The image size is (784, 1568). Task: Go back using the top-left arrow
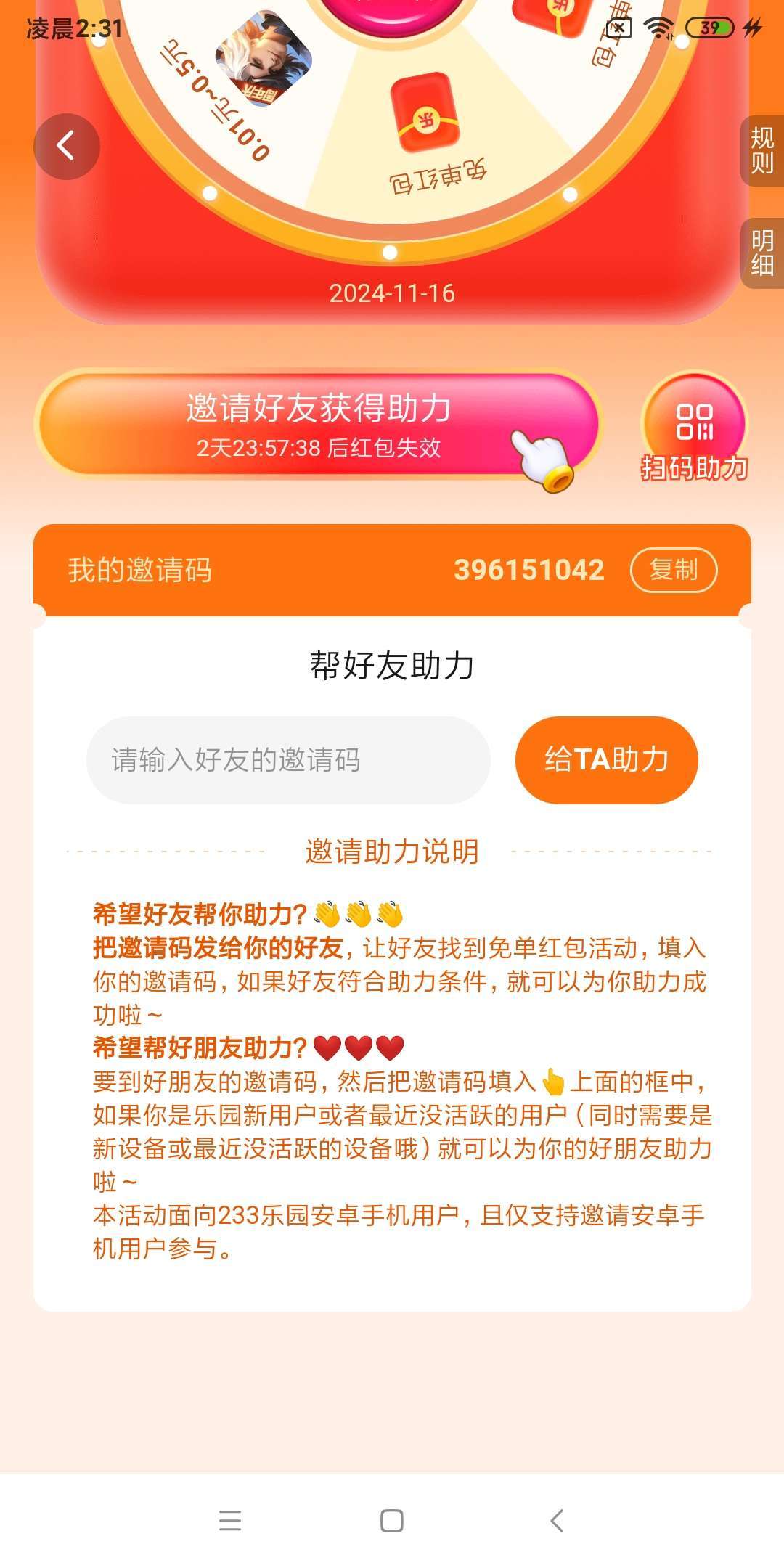[x=66, y=146]
